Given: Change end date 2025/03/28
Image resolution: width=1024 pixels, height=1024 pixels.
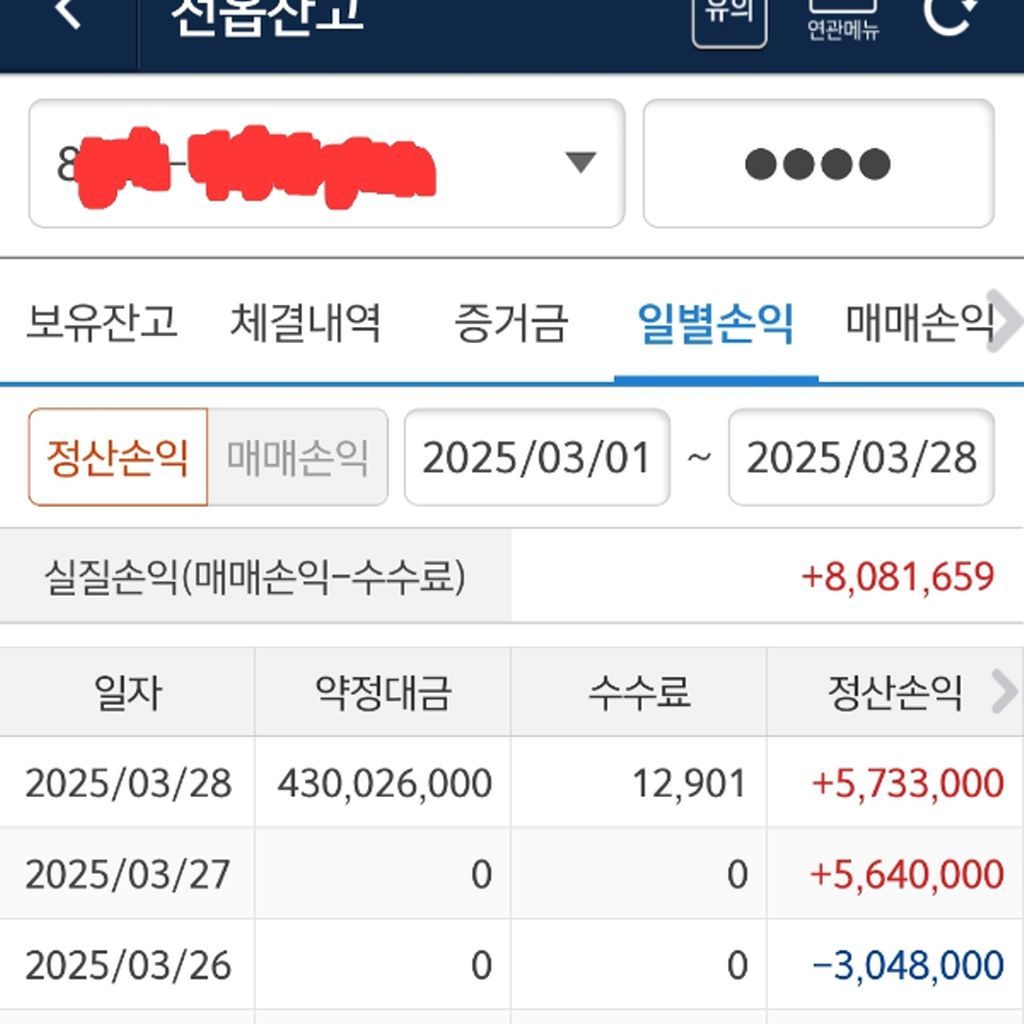Looking at the screenshot, I should click(861, 457).
